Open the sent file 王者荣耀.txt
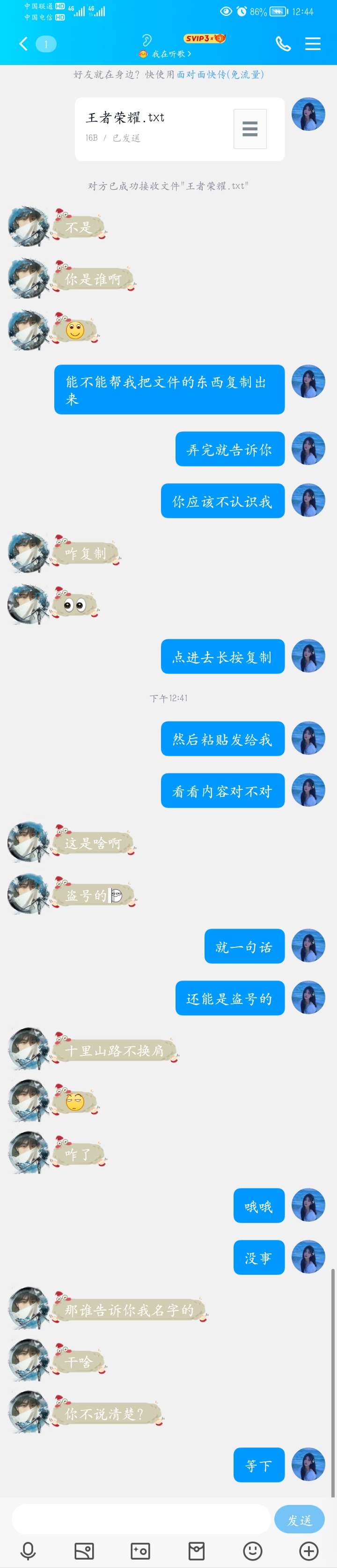 pos(179,129)
